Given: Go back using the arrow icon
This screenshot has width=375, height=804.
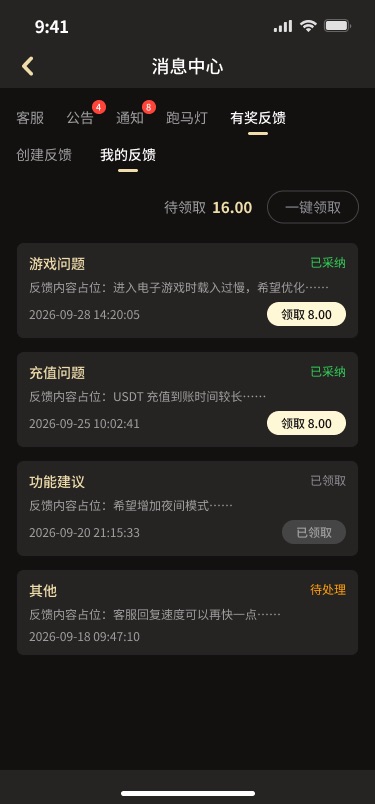Looking at the screenshot, I should [28, 67].
